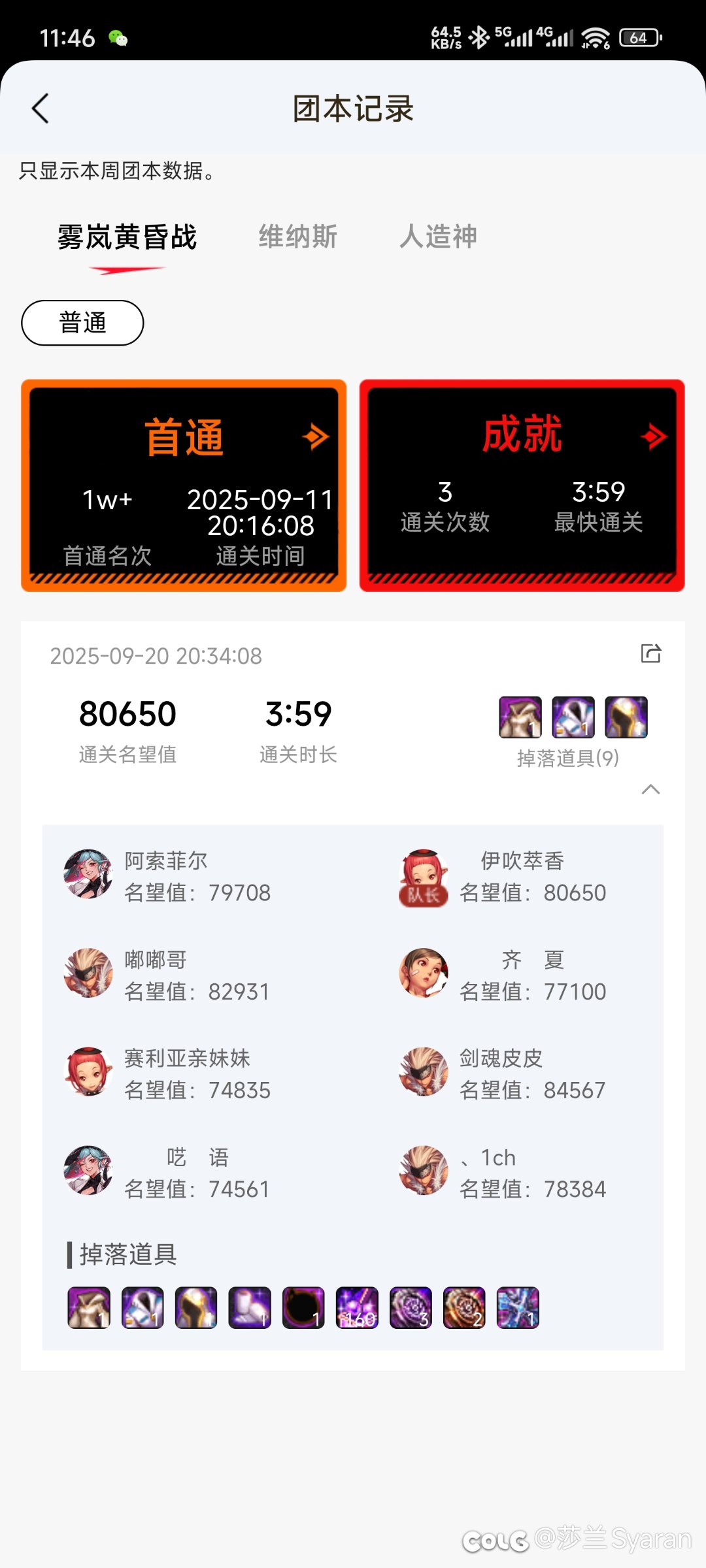Open the 成就 achievement card
Viewport: 706px width, 1568px height.
(x=522, y=485)
